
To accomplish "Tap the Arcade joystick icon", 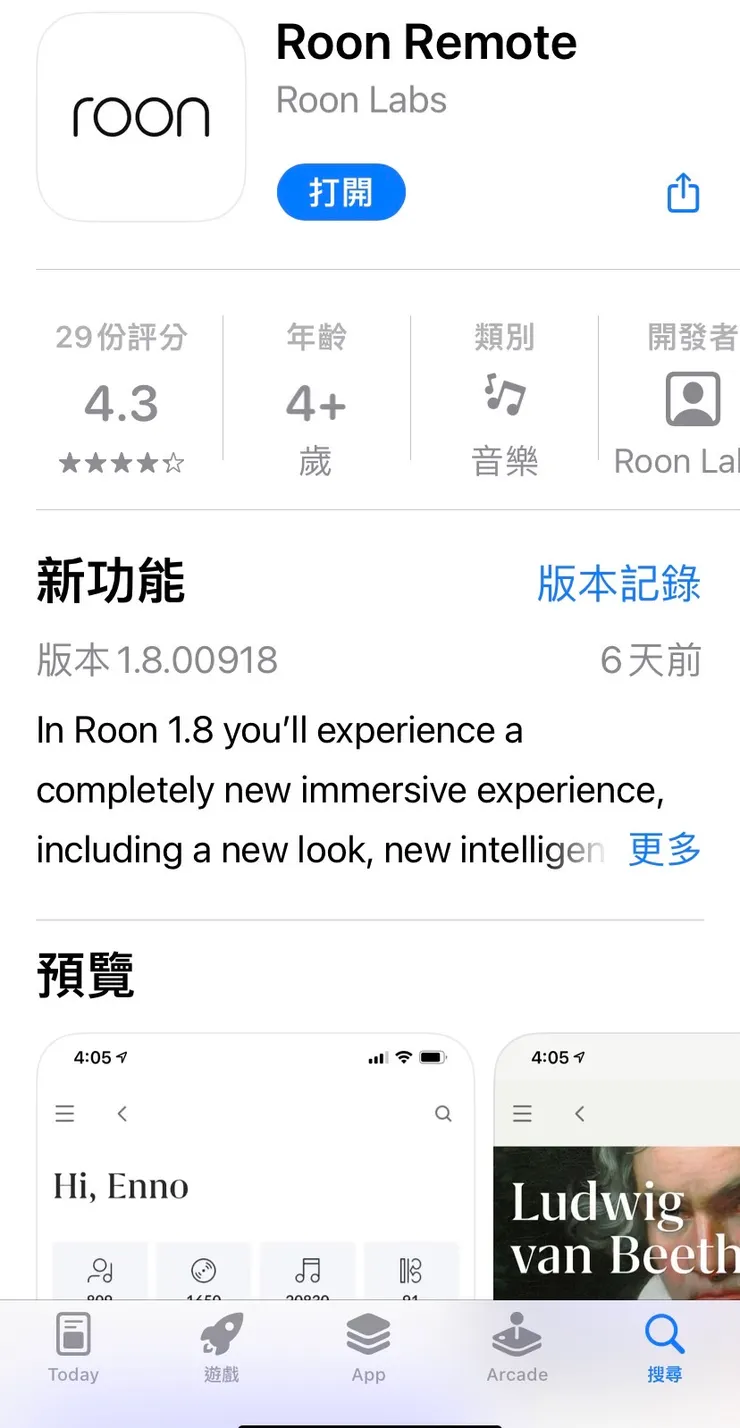I will pos(516,1334).
